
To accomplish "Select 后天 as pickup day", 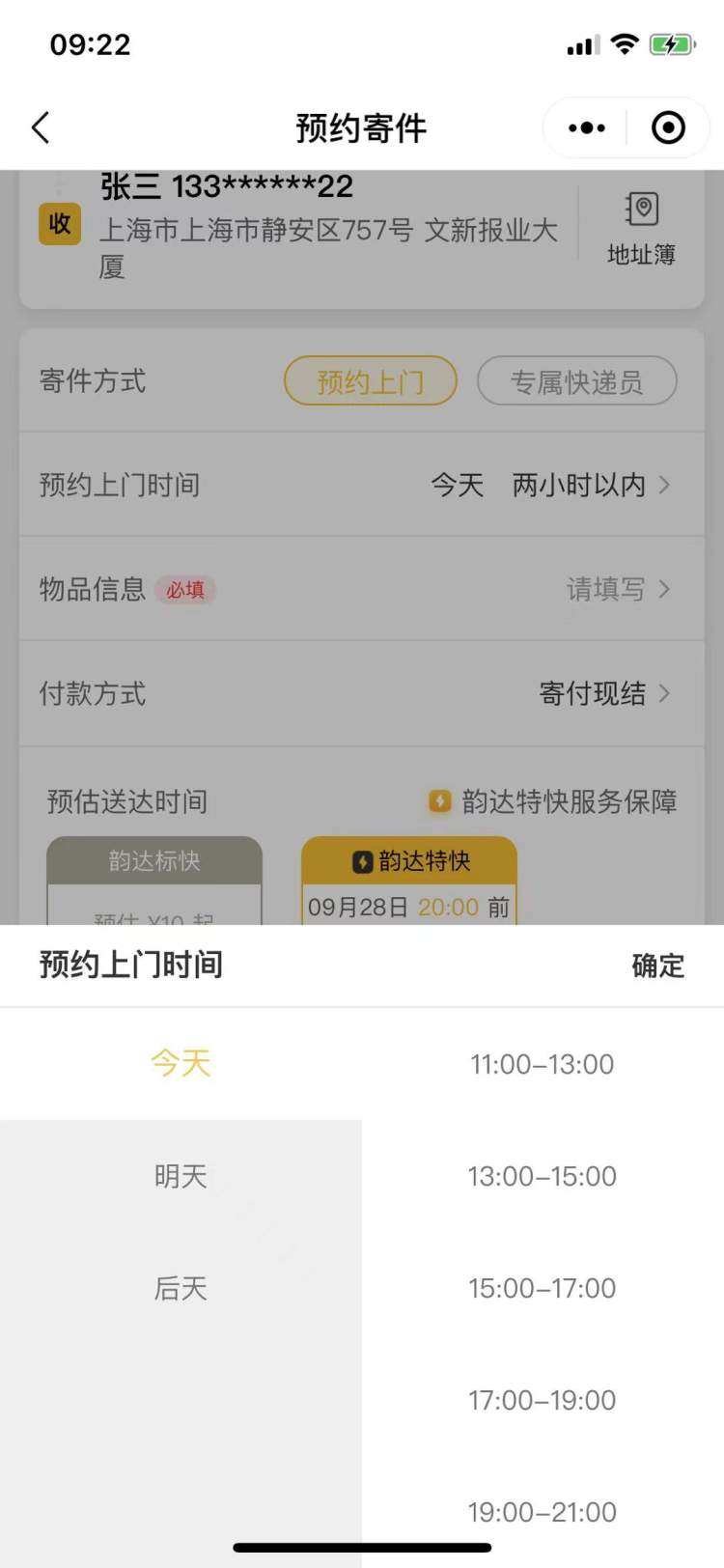I will tap(181, 1288).
